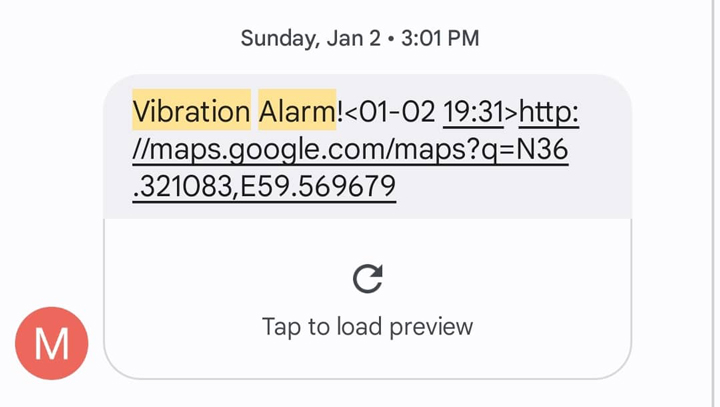The height and width of the screenshot is (407, 720).
Task: Tap the underlined 19:31 time link
Action: pyautogui.click(x=473, y=112)
